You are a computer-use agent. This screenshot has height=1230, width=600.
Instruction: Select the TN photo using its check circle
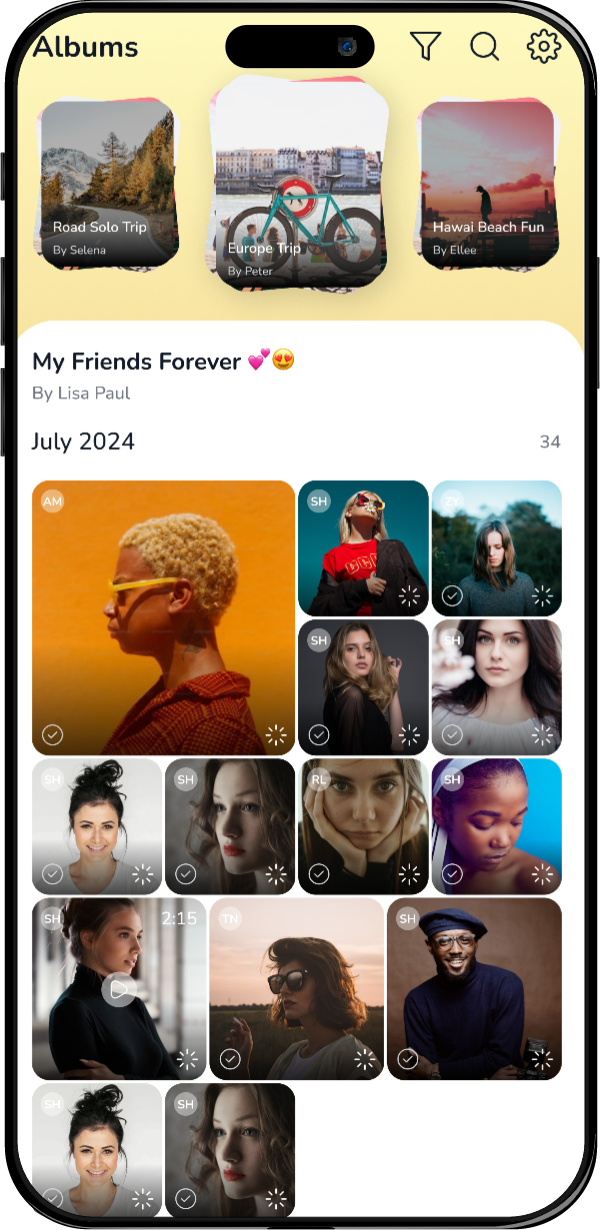pyautogui.click(x=230, y=1059)
